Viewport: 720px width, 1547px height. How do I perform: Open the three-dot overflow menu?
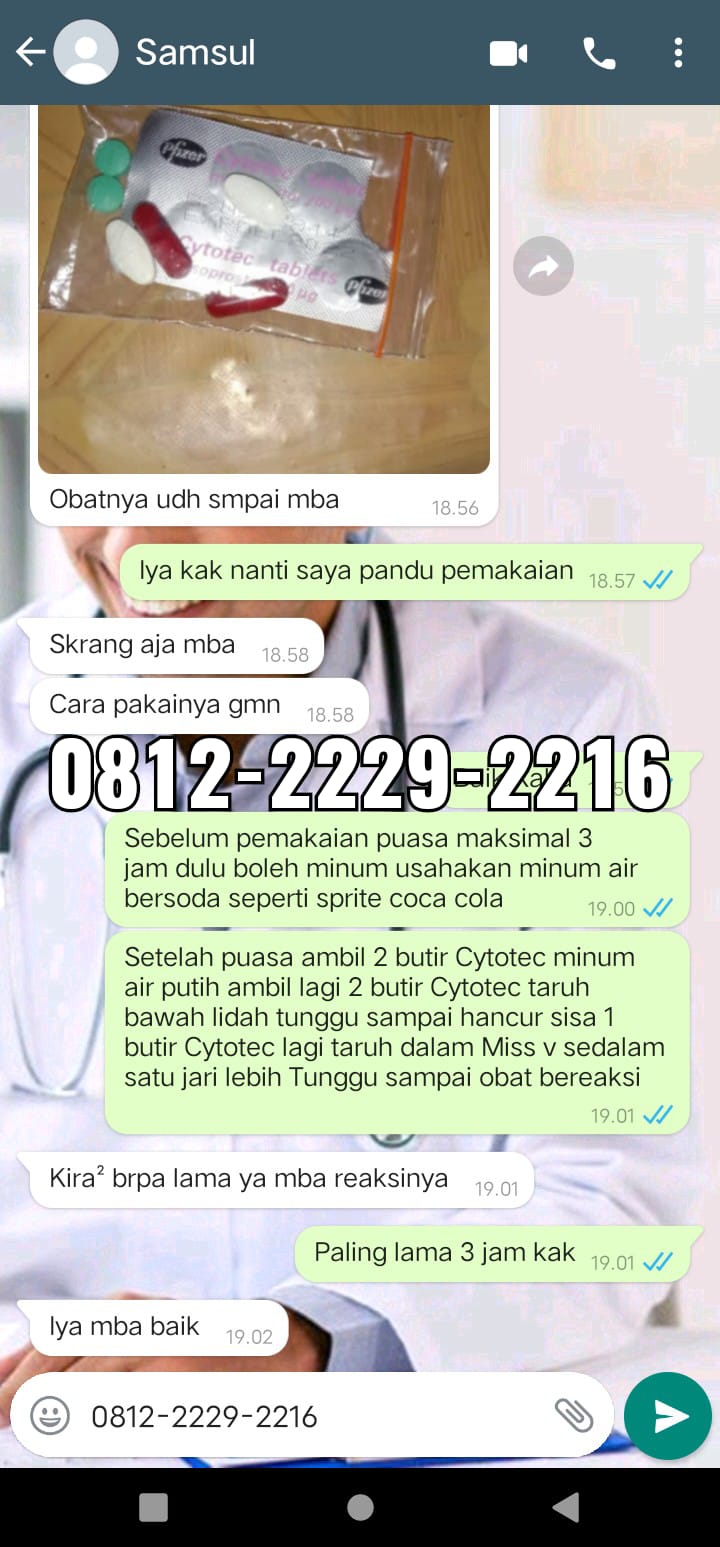678,53
